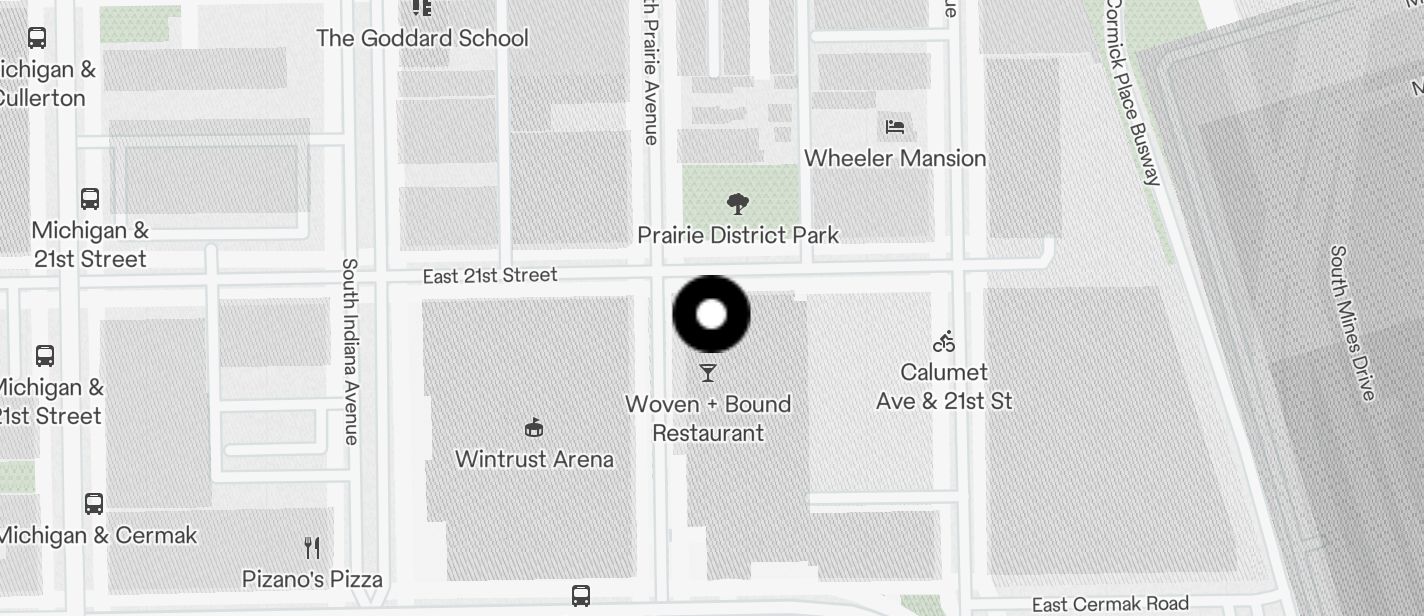Open The Goddard School marker
Viewport: 1424px width, 616px height.
pos(422,9)
